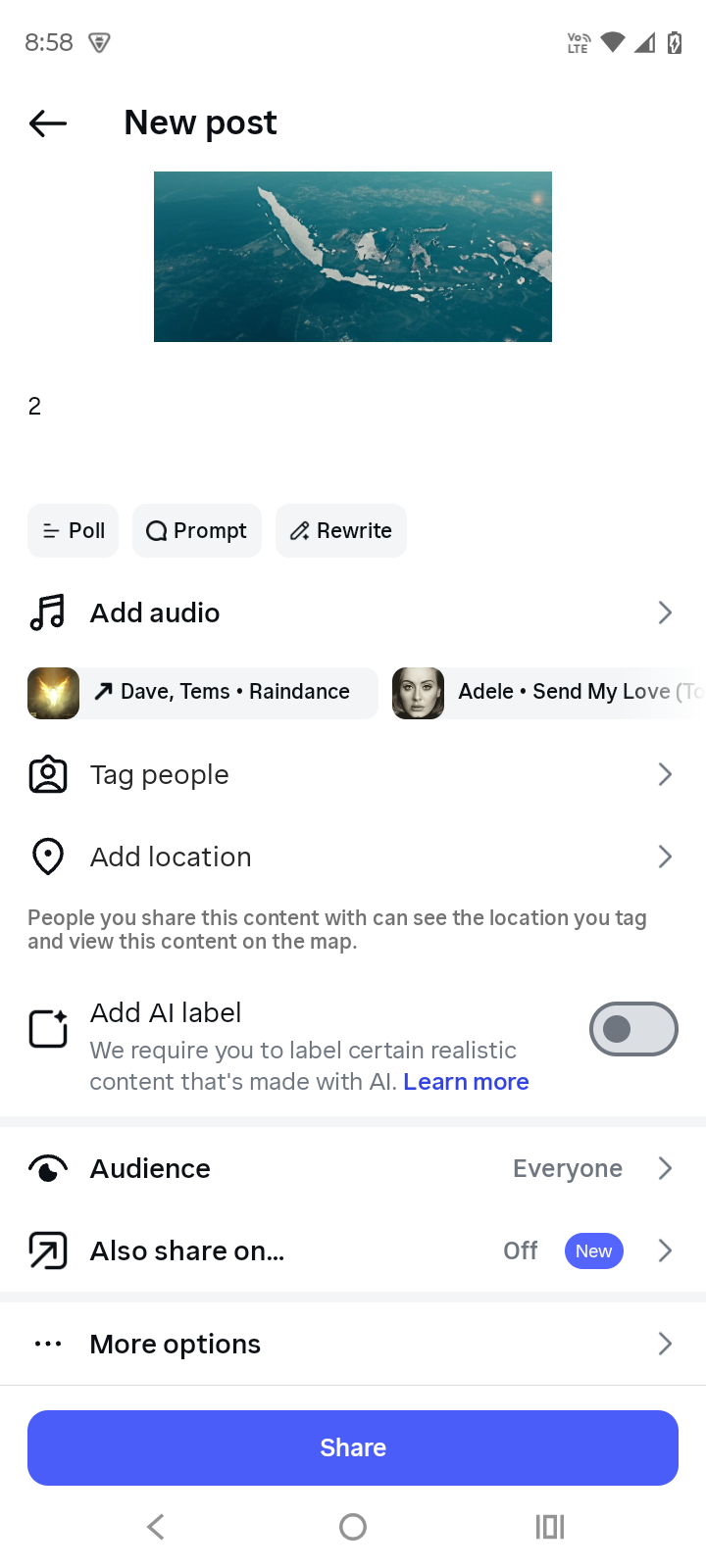Tap the Rewrite chip
706x1568 pixels.
pyautogui.click(x=341, y=530)
